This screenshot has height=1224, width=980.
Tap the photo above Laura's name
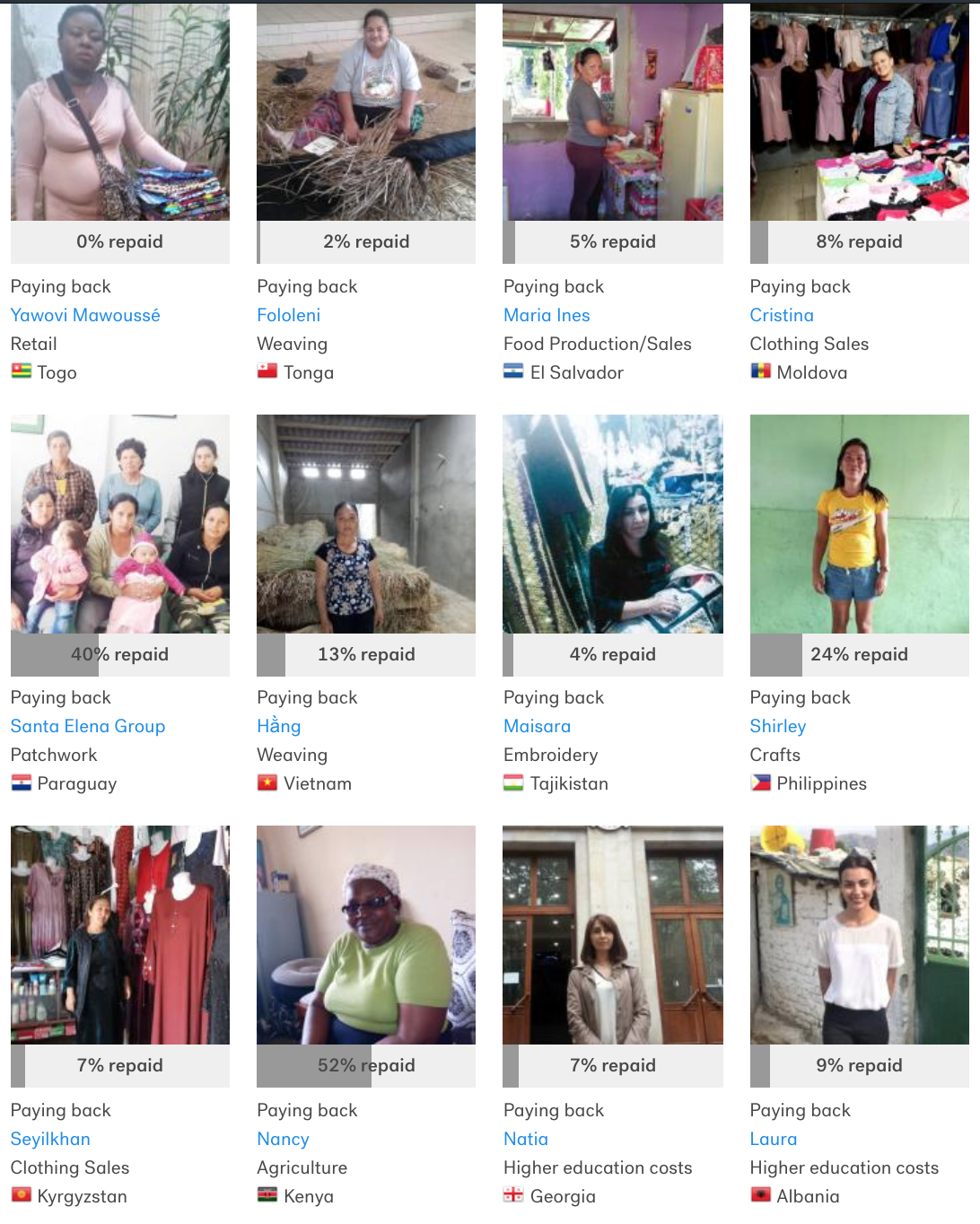[x=859, y=935]
